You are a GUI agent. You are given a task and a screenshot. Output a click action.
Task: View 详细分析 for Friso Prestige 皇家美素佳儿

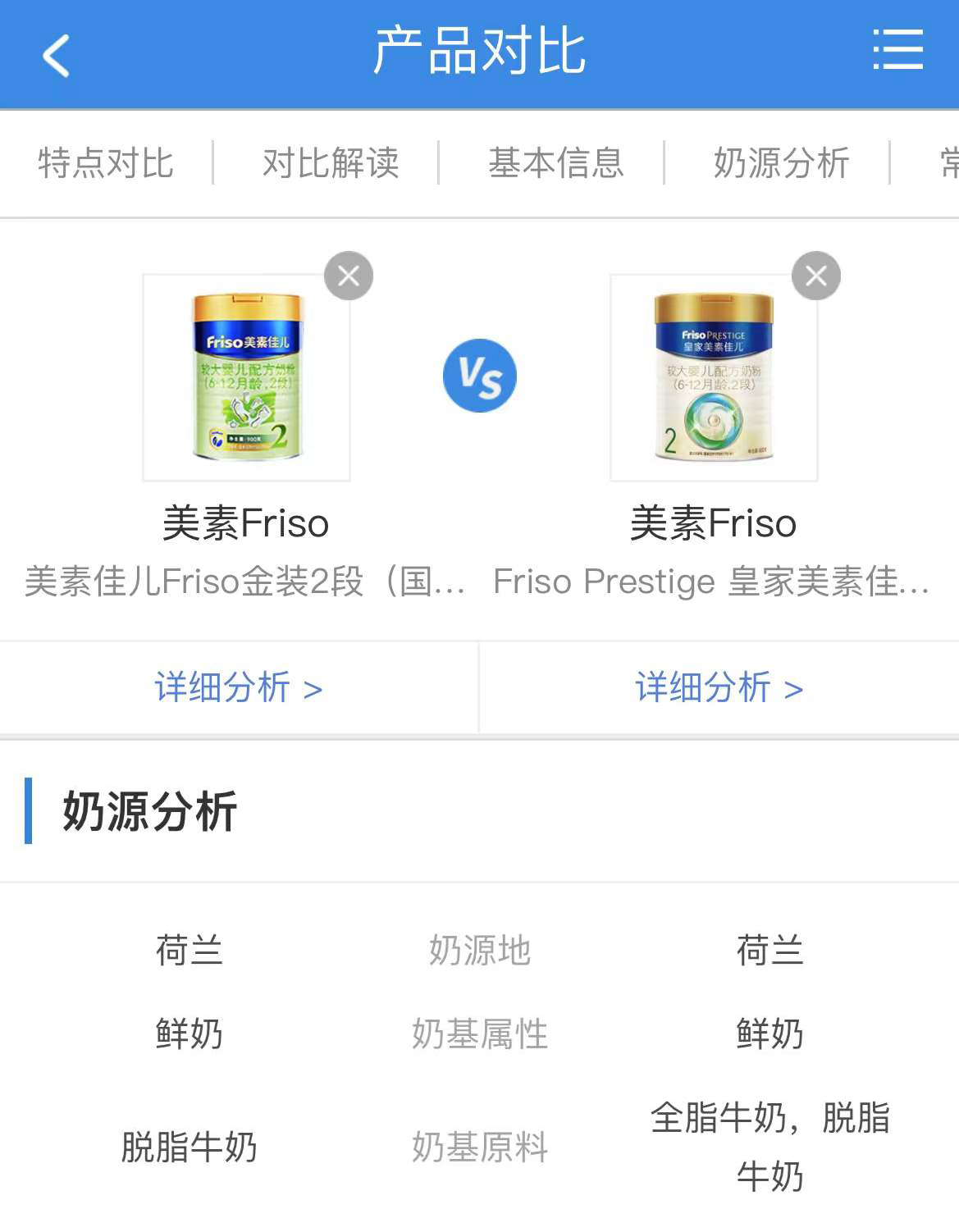tap(719, 687)
